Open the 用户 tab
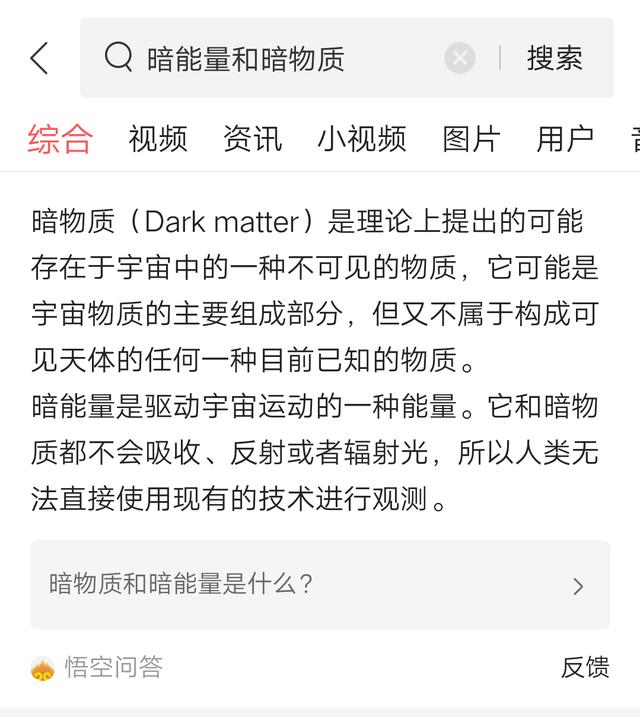 coord(565,139)
